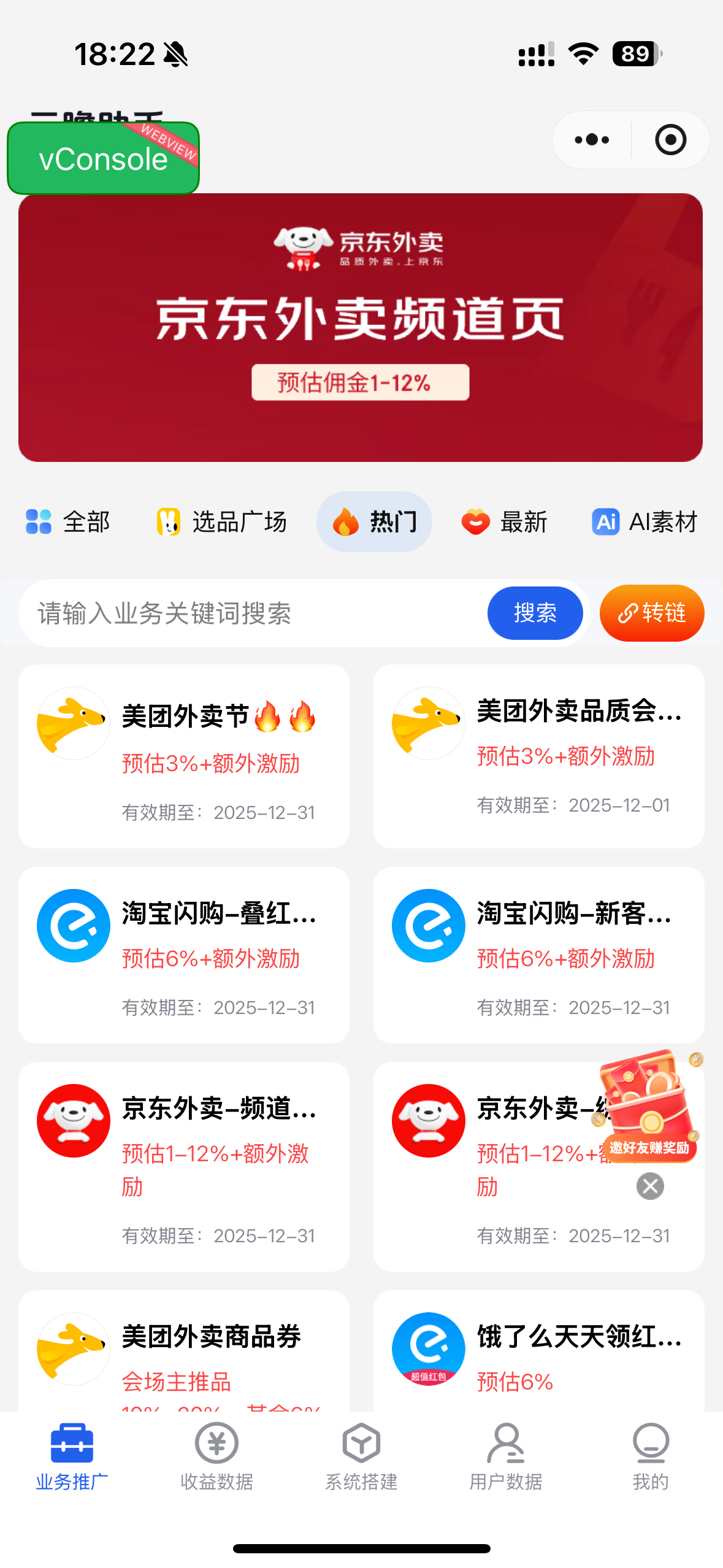Open the 美团外卖节 card
723x1568 pixels.
pos(184,756)
